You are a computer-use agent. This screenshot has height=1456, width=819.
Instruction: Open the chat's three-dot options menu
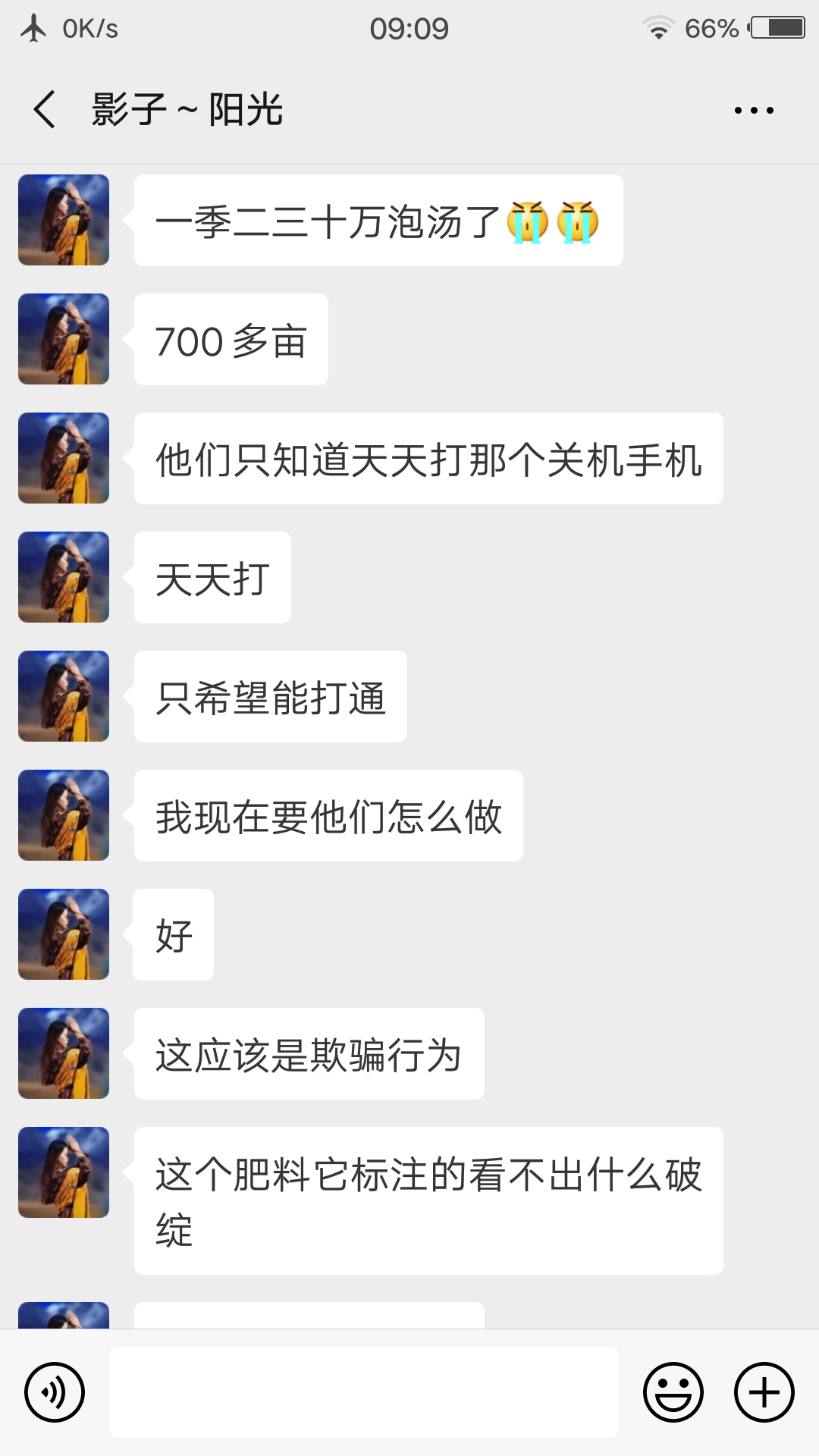(x=754, y=111)
